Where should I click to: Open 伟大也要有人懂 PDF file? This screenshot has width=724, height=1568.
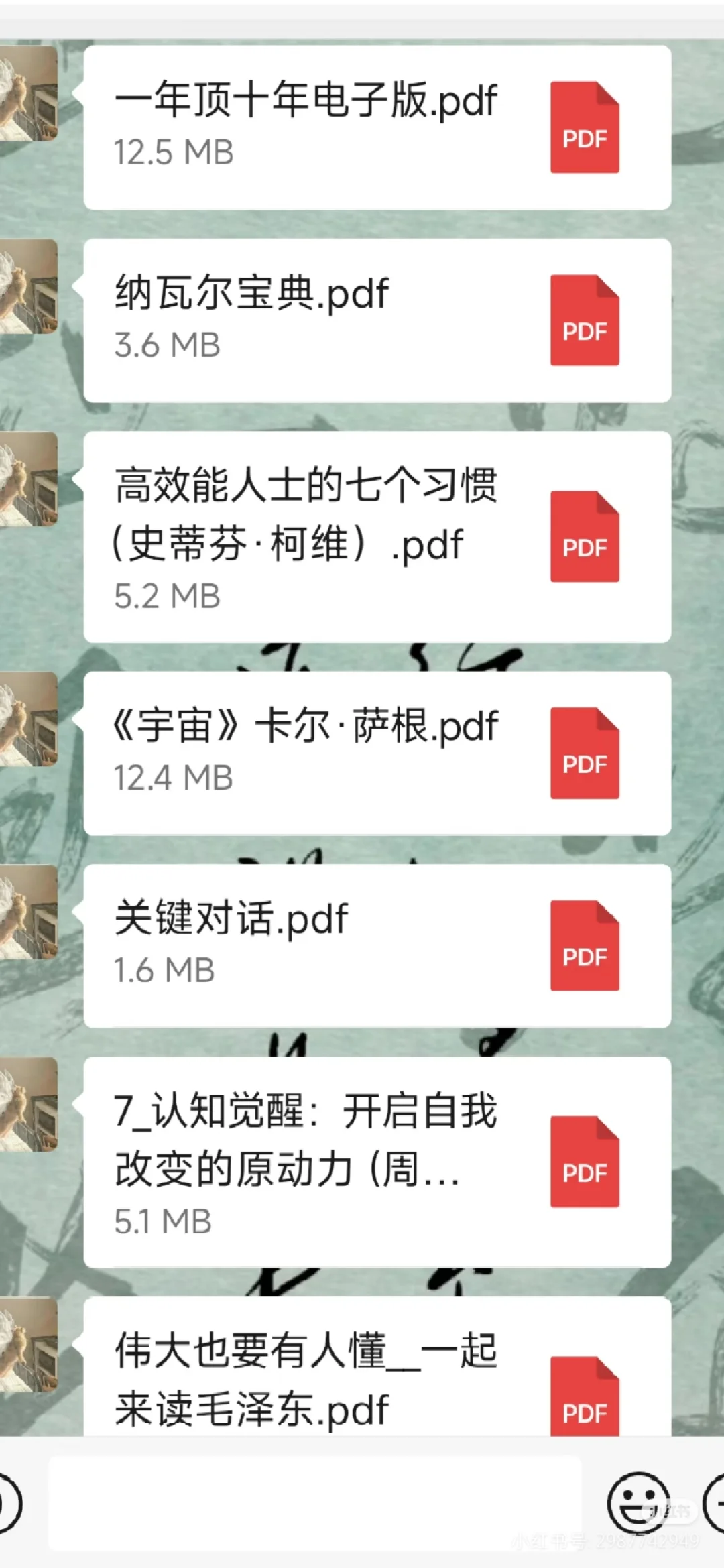(377, 1366)
